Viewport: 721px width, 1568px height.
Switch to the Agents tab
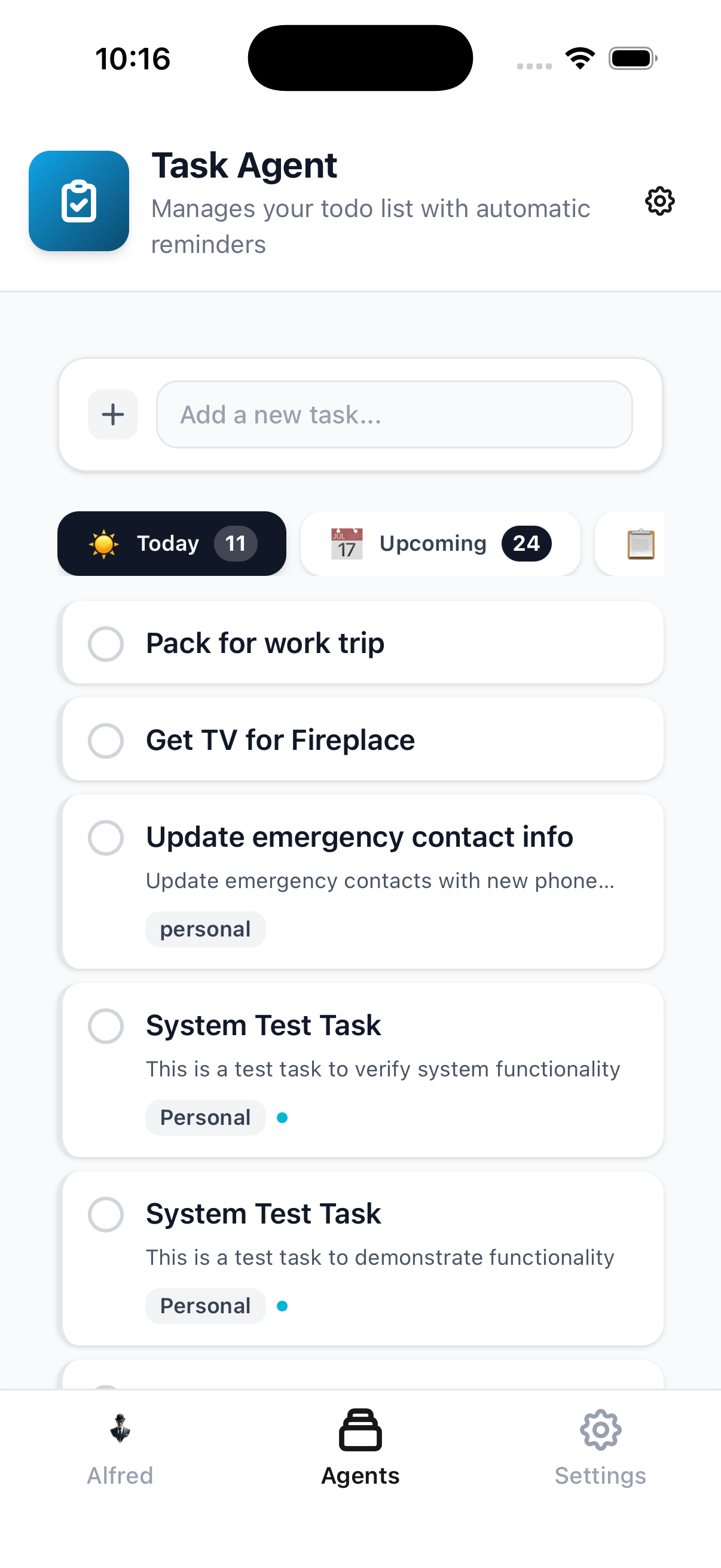click(360, 1447)
